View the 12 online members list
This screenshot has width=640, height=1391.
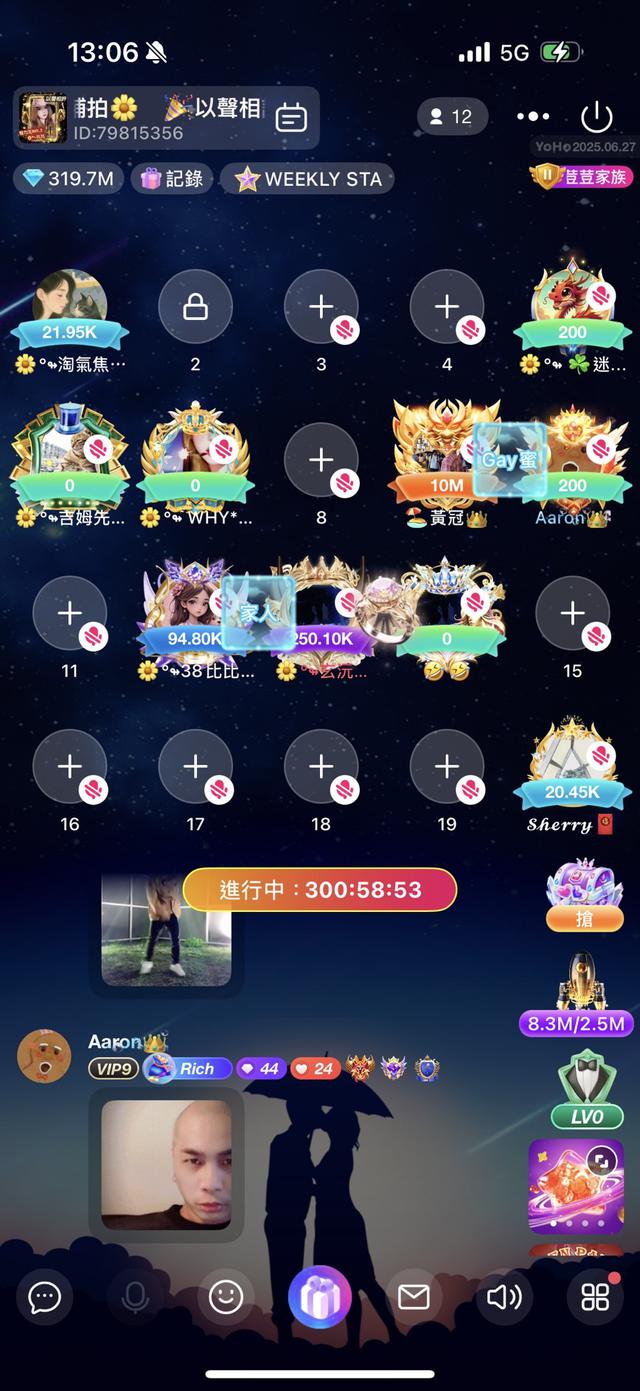point(451,117)
